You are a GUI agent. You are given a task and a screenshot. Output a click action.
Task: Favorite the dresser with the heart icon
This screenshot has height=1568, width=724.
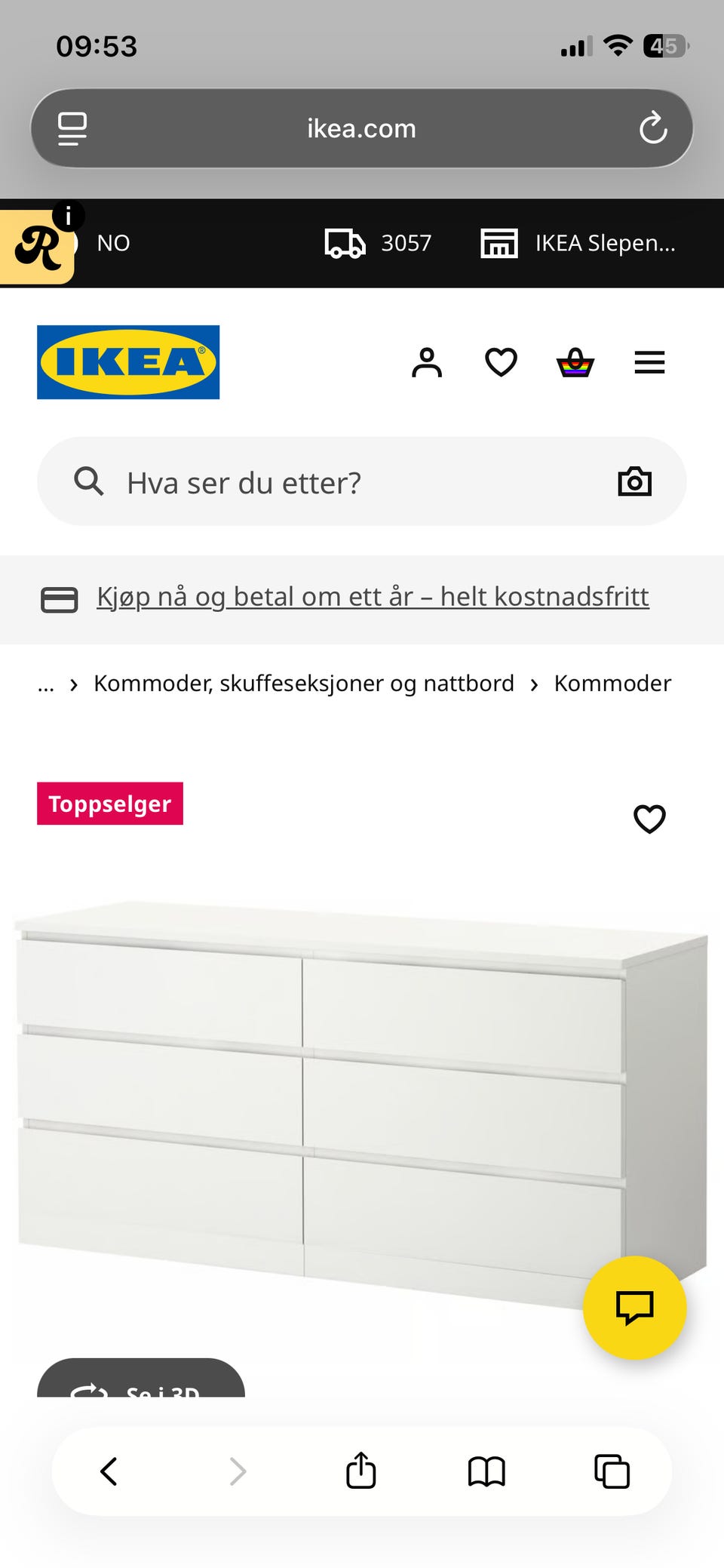(649, 819)
